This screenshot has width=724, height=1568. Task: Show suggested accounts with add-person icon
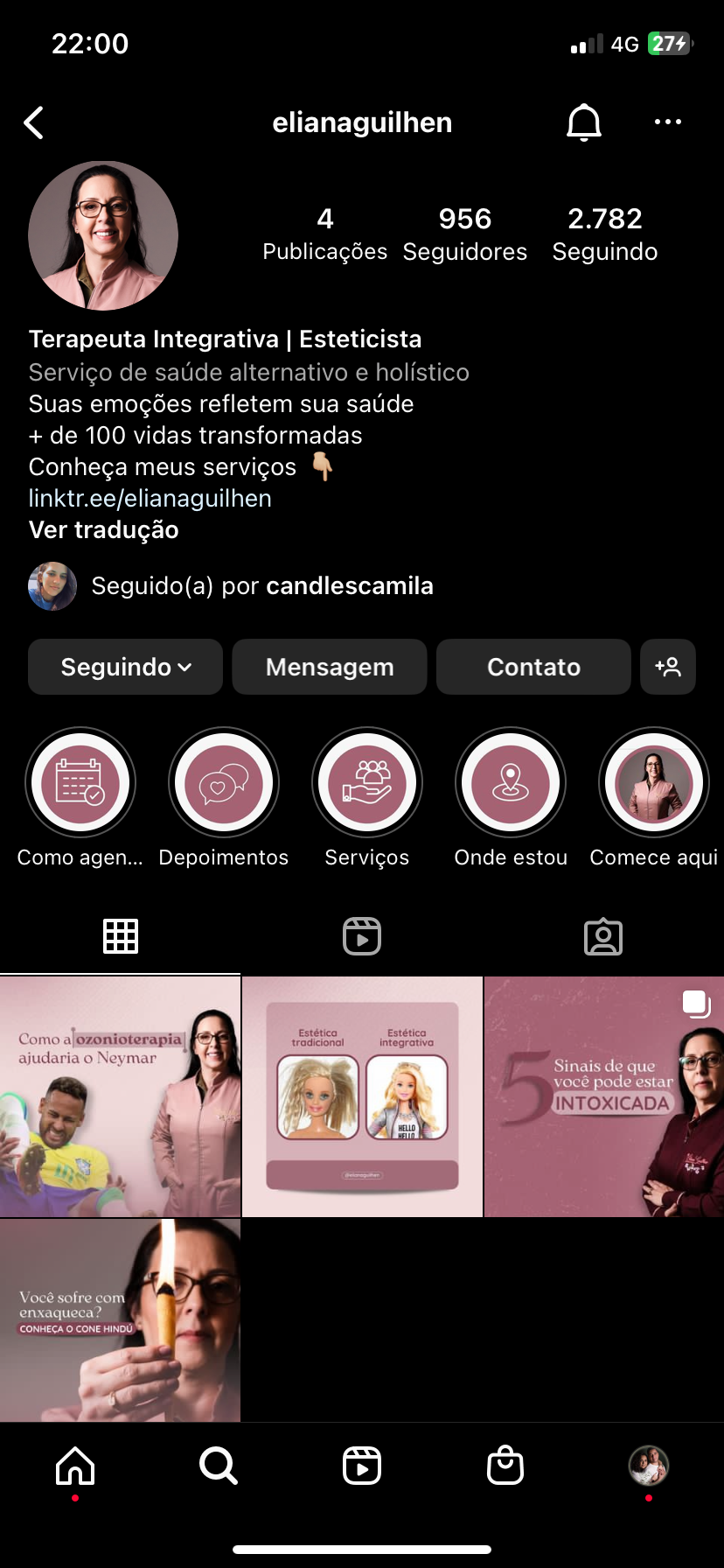[x=667, y=667]
